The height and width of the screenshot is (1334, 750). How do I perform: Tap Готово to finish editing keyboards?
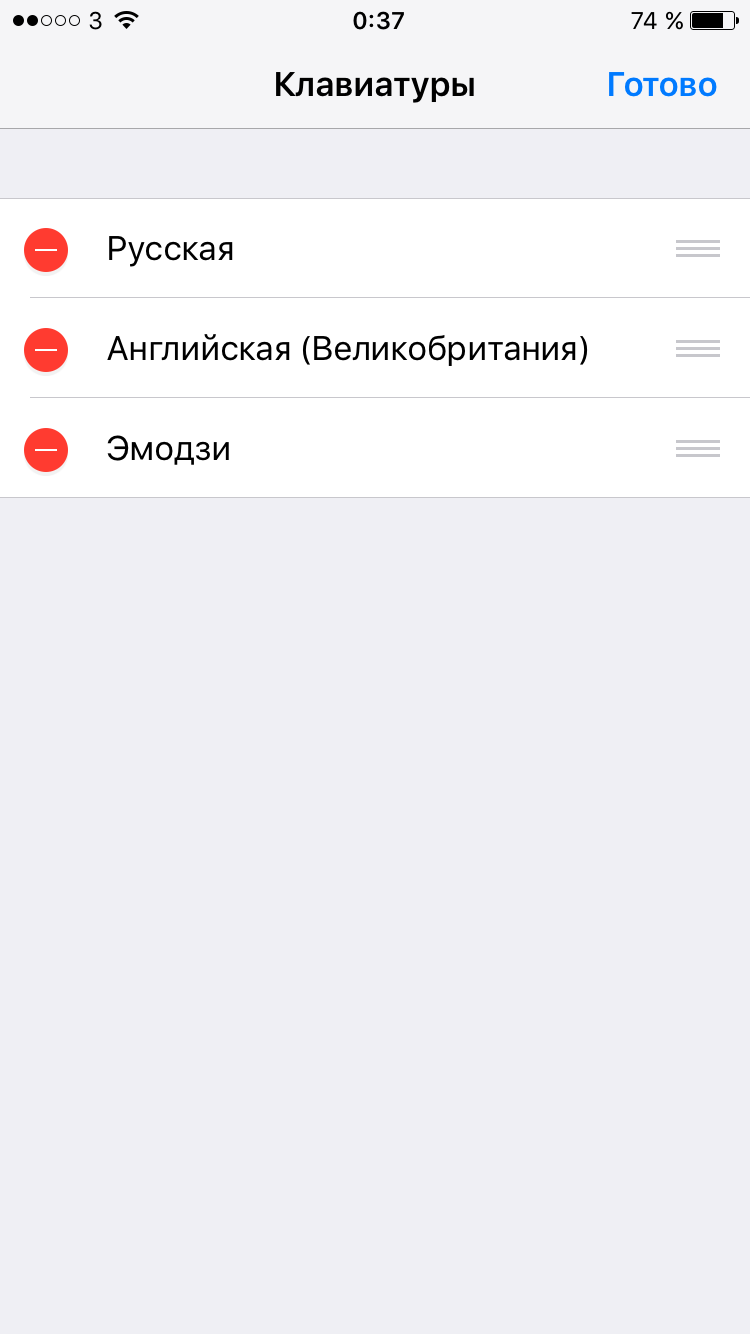click(662, 85)
